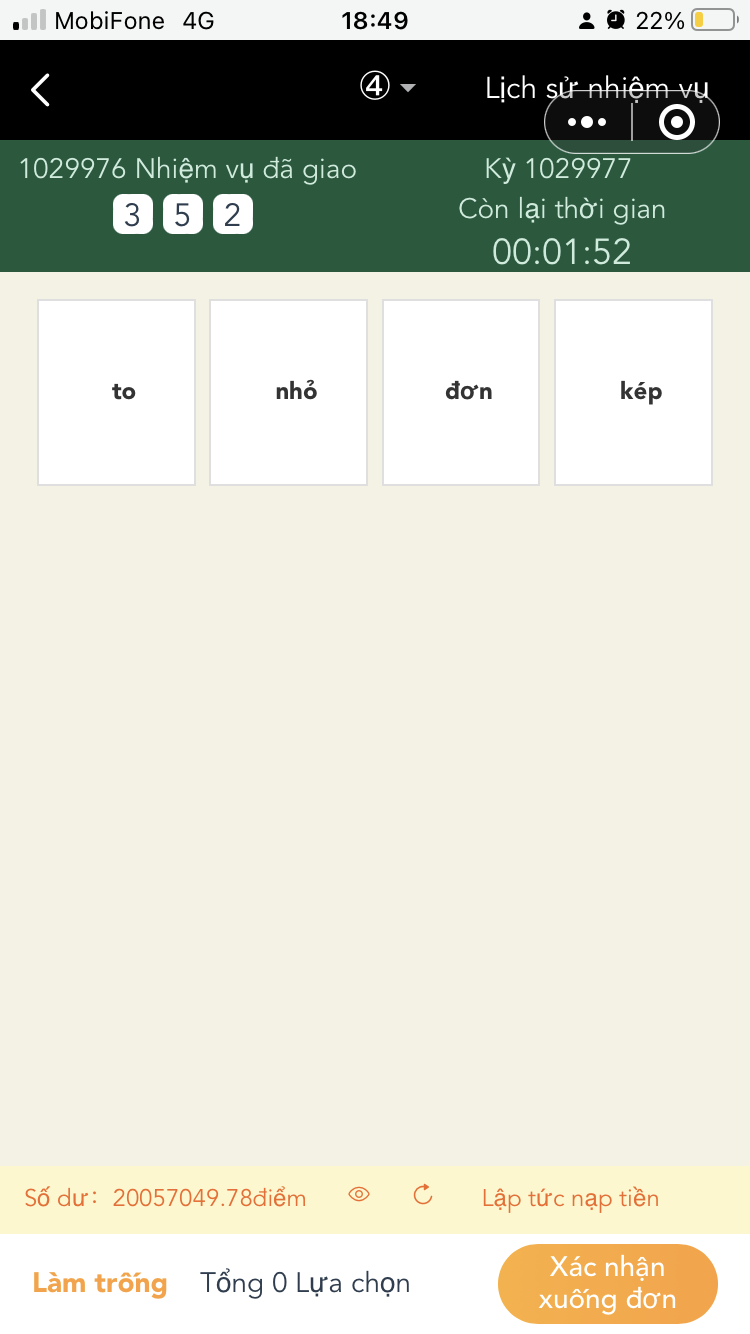Choose the "đơn" option tile
This screenshot has height=1334, width=750.
click(x=461, y=392)
